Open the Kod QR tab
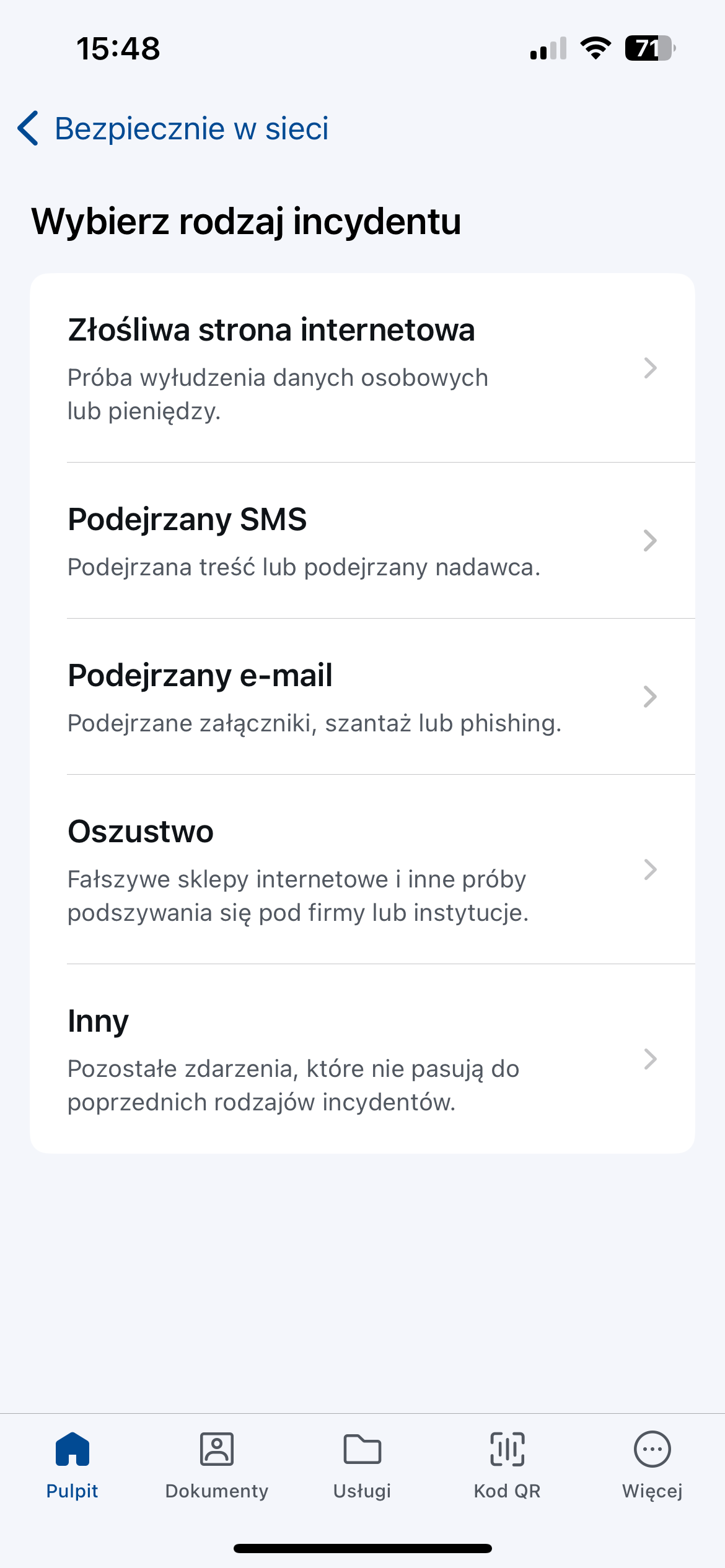Screen dimensions: 725x1568 tap(507, 1465)
